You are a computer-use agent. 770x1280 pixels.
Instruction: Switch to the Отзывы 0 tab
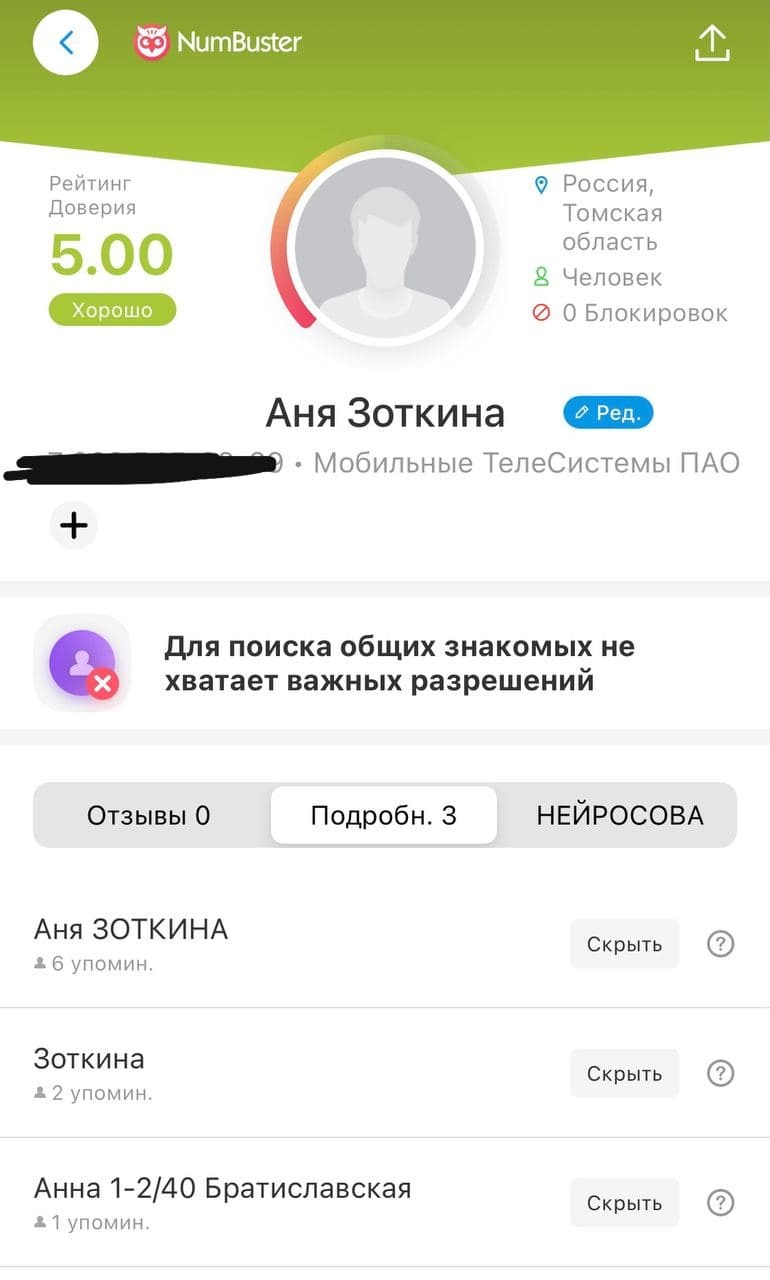[149, 815]
